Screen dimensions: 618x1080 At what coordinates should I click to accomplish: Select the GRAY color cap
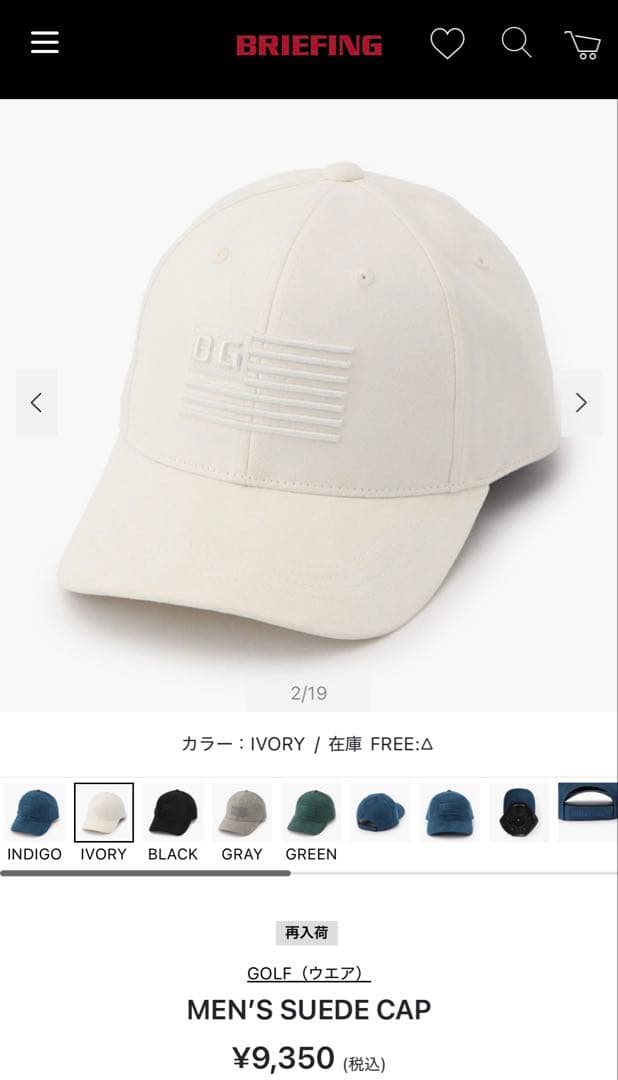point(242,813)
